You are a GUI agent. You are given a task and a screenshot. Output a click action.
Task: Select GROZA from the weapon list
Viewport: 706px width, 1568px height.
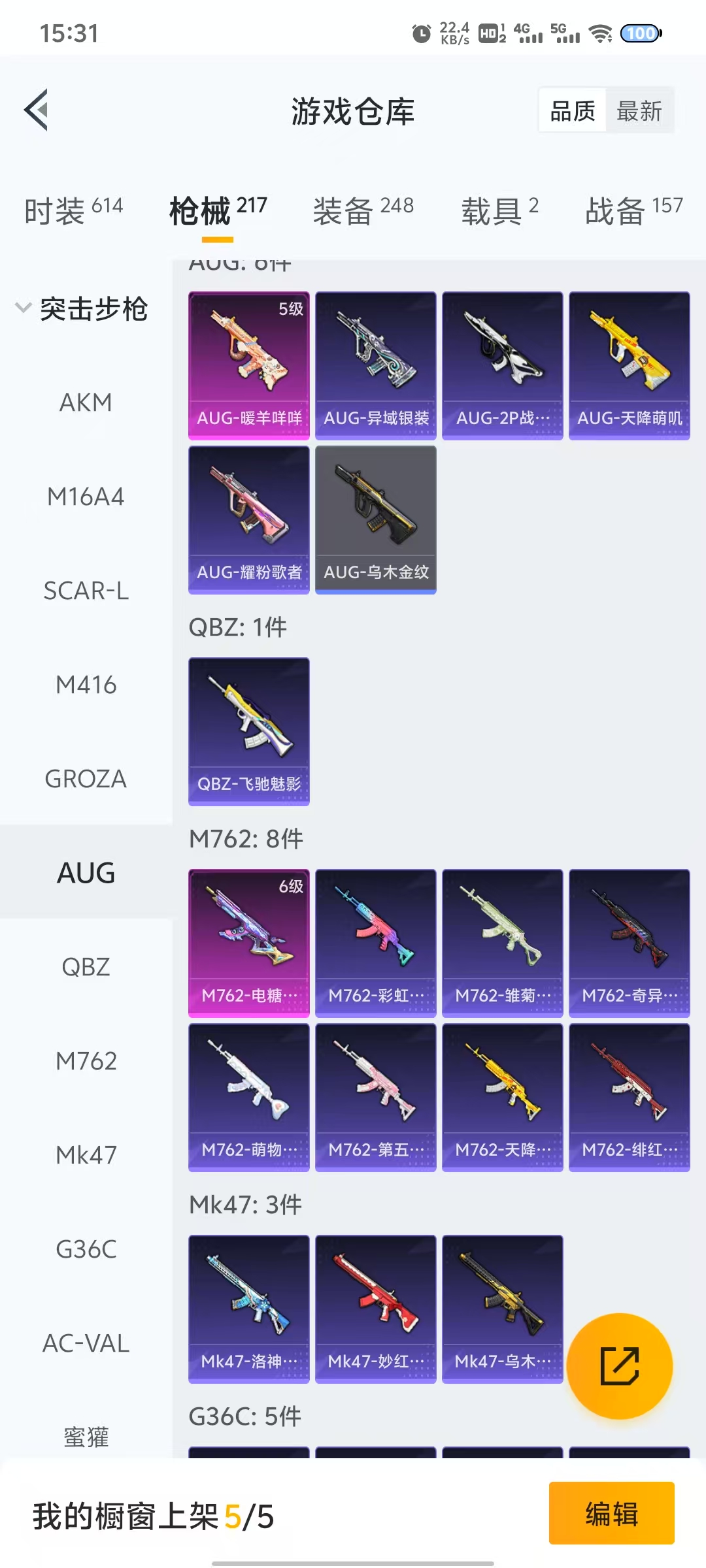86,779
